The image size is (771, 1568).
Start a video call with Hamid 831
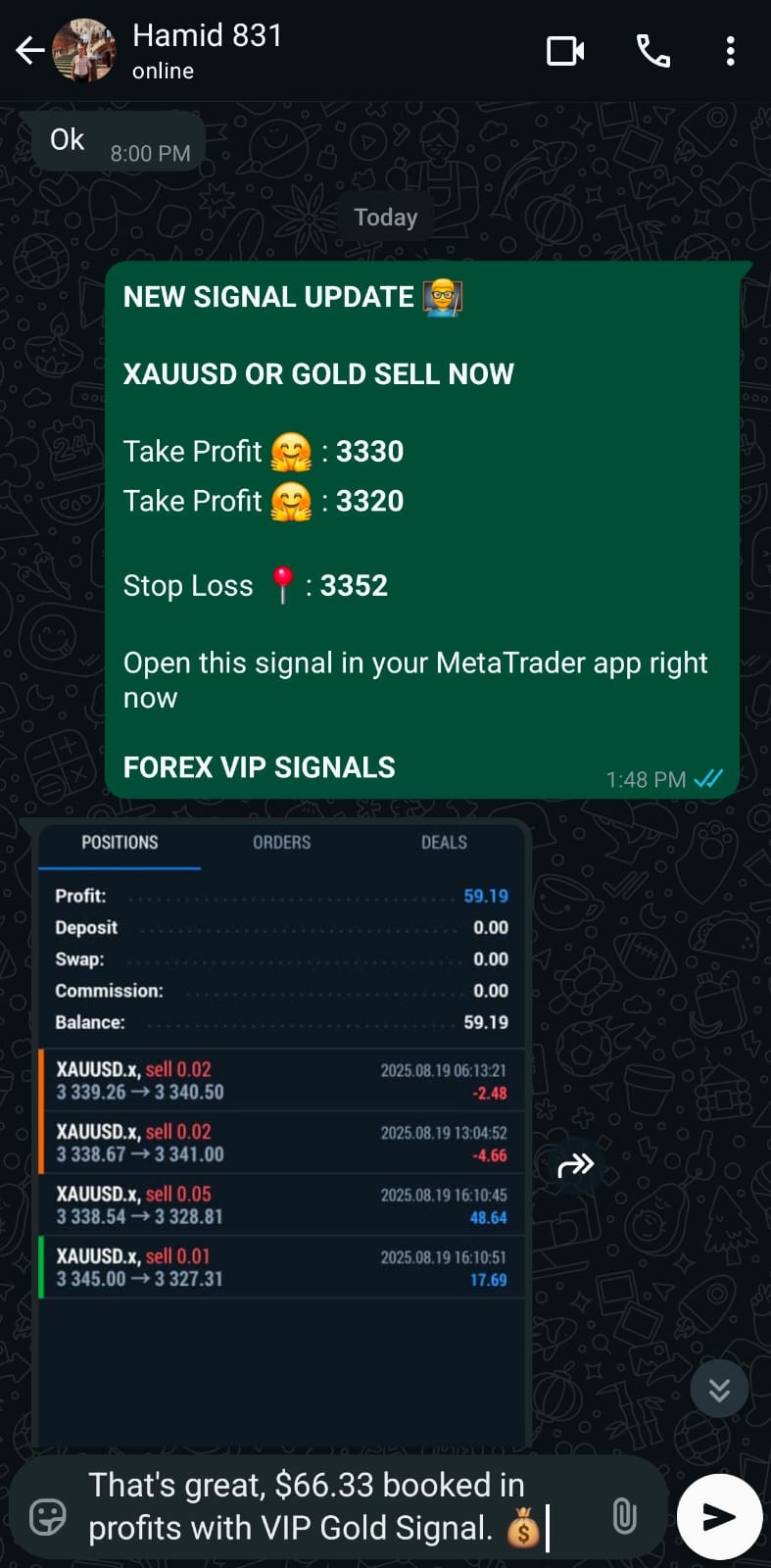pos(565,51)
